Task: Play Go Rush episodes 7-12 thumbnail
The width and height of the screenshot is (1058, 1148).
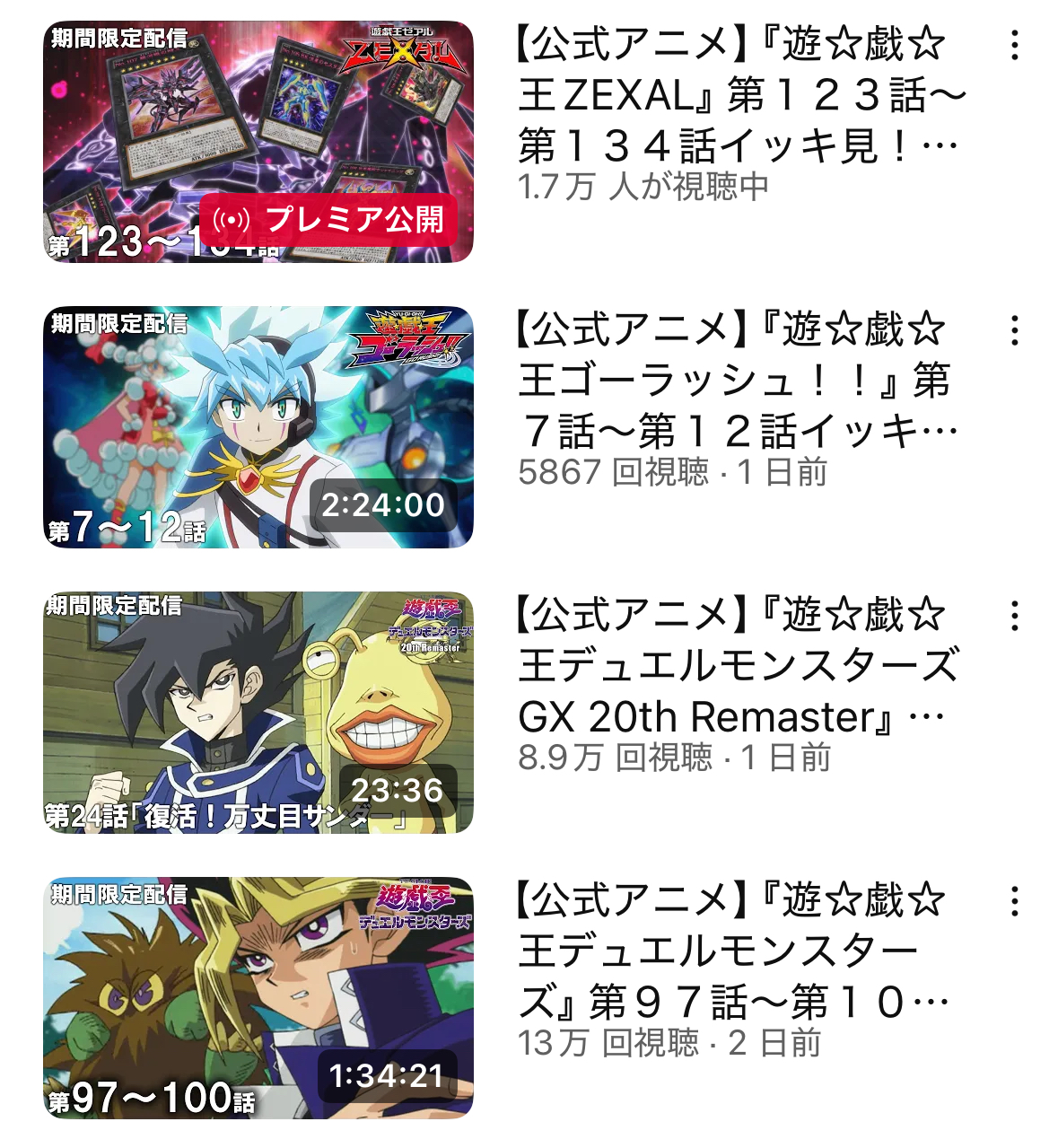Action: 258,427
